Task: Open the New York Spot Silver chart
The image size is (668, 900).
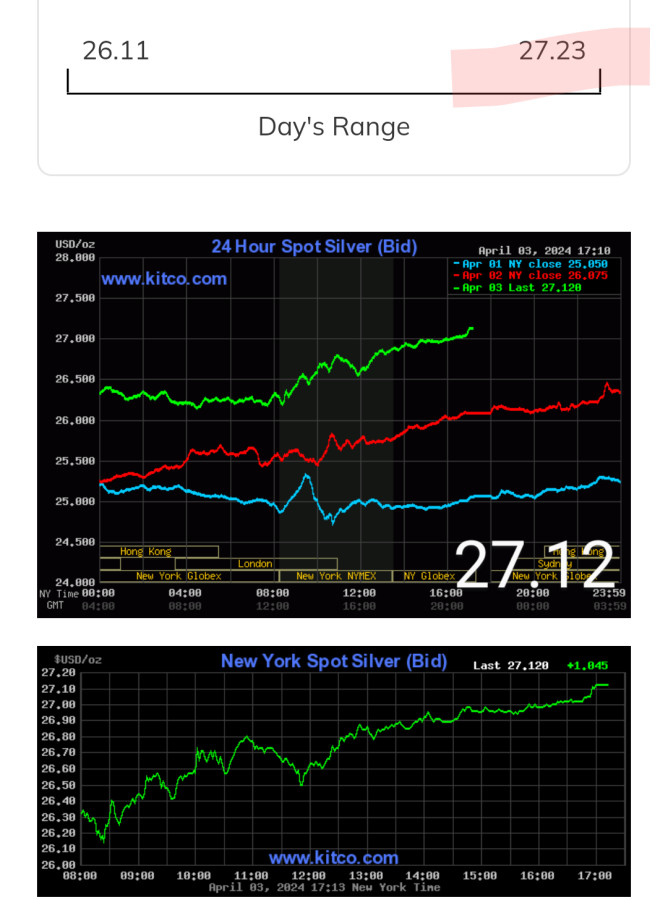Action: coord(334,770)
